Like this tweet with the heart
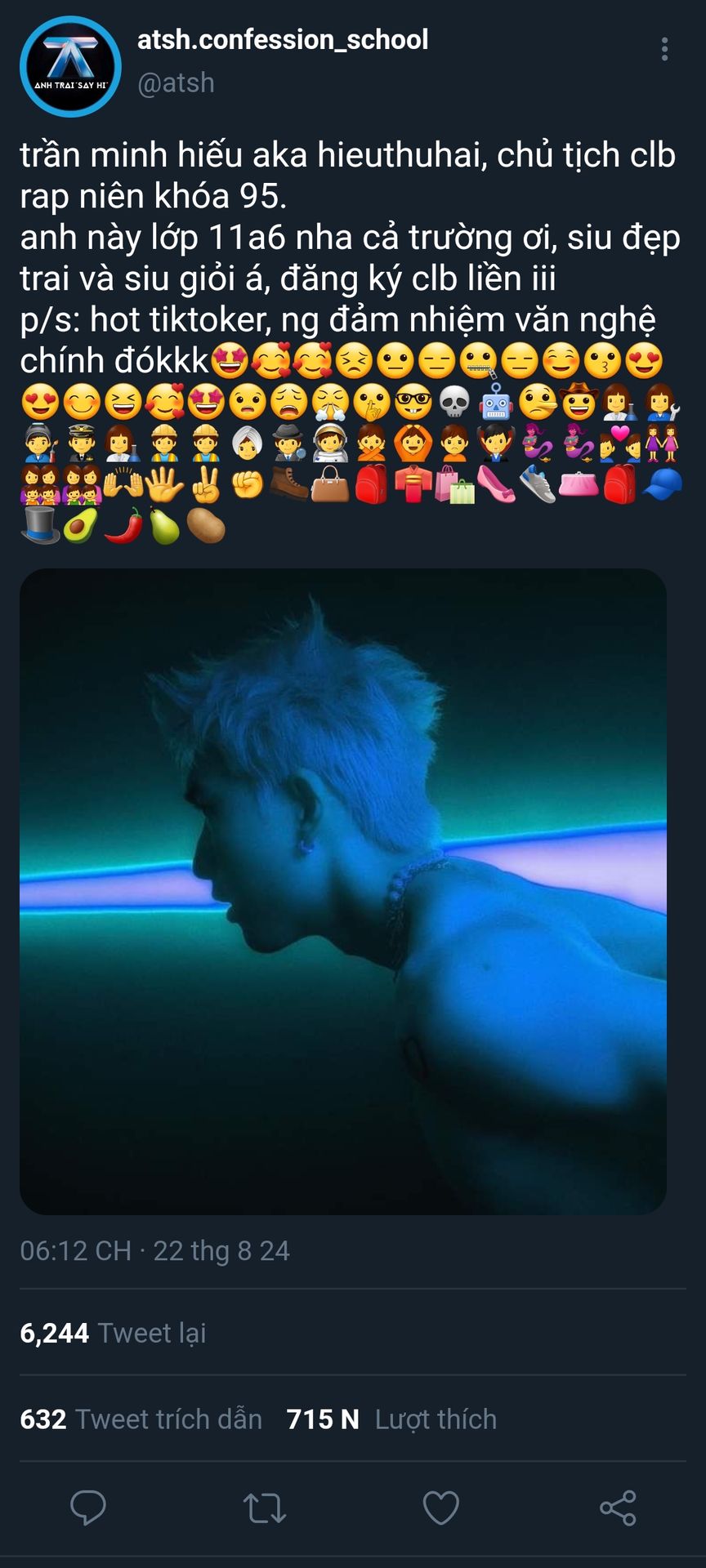Viewport: 706px width, 1568px height. point(440,1508)
